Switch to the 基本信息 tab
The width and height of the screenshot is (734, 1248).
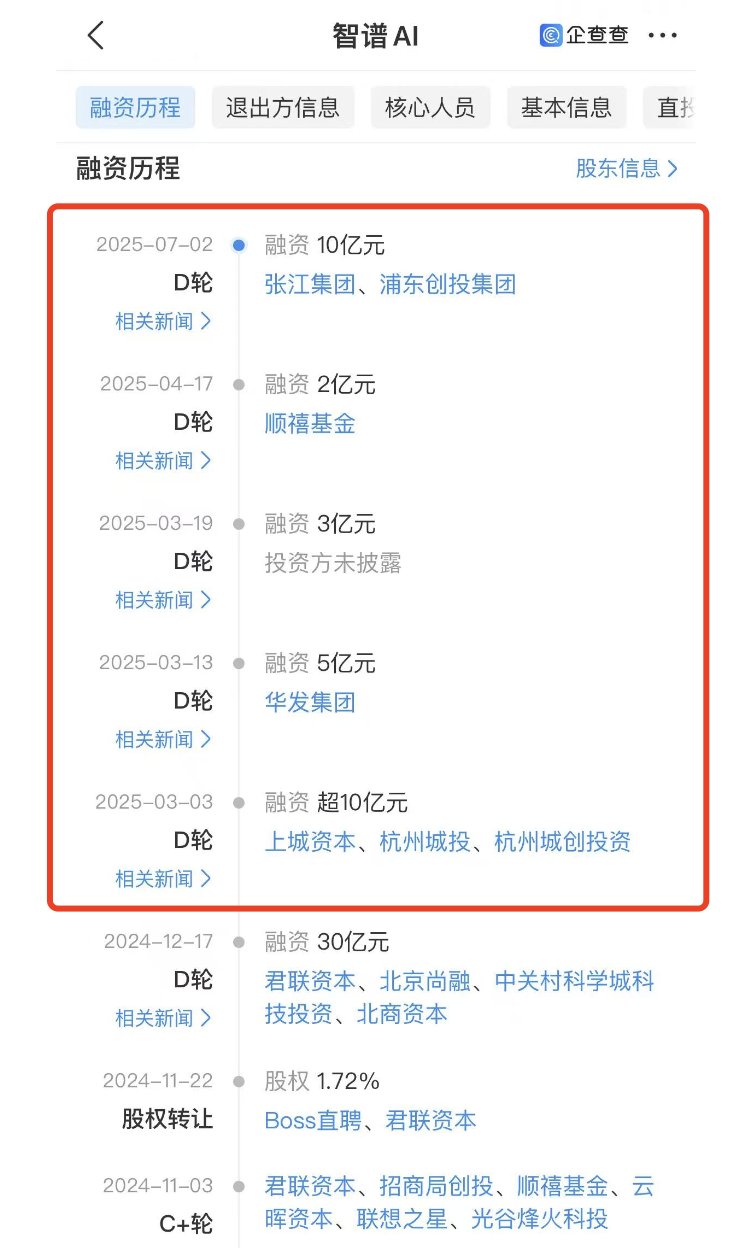(x=566, y=108)
